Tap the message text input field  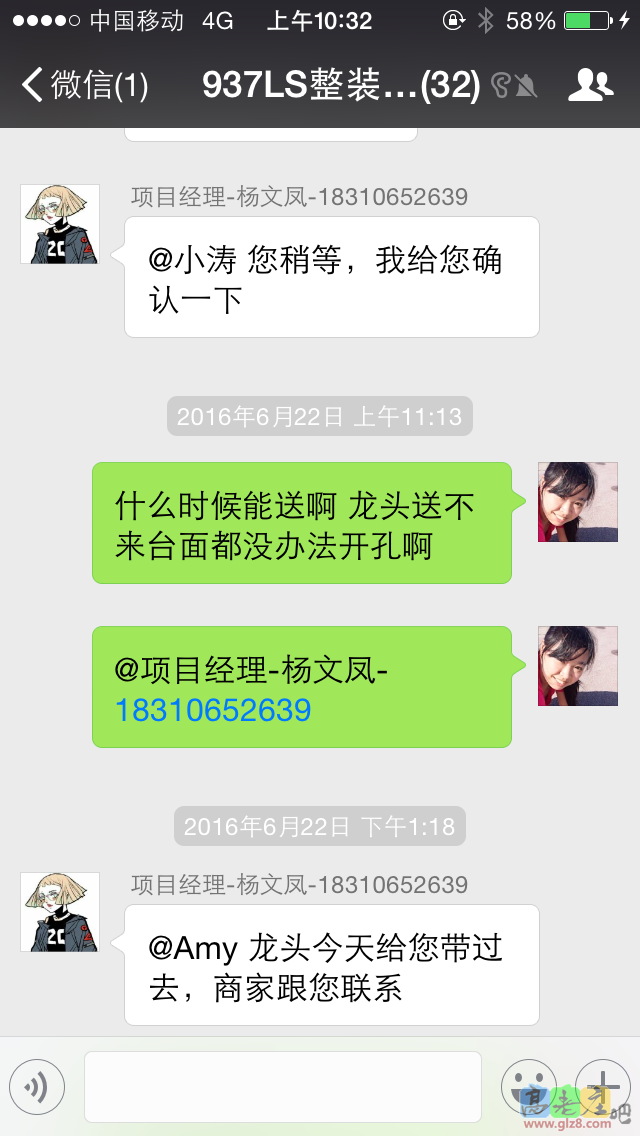pyautogui.click(x=282, y=1086)
